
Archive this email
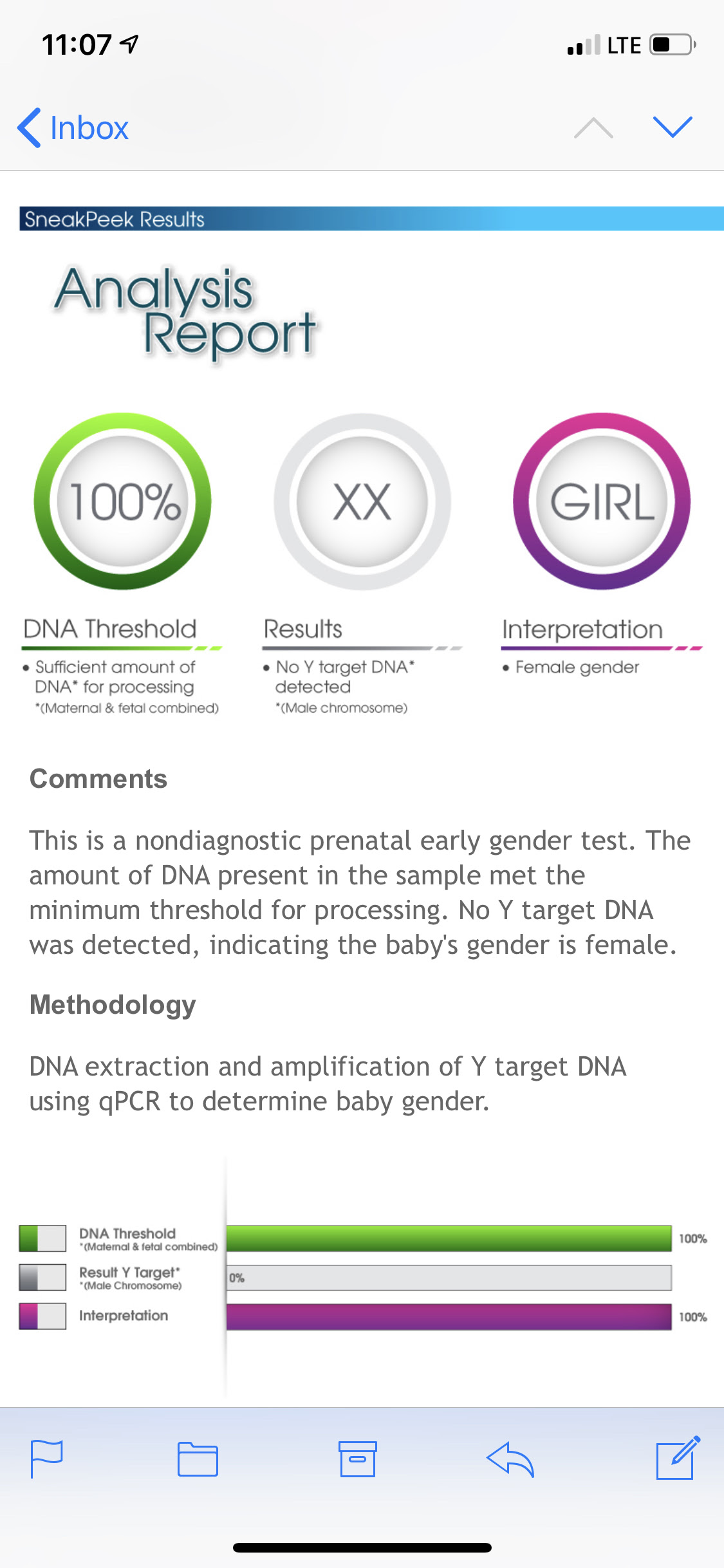click(x=357, y=1459)
